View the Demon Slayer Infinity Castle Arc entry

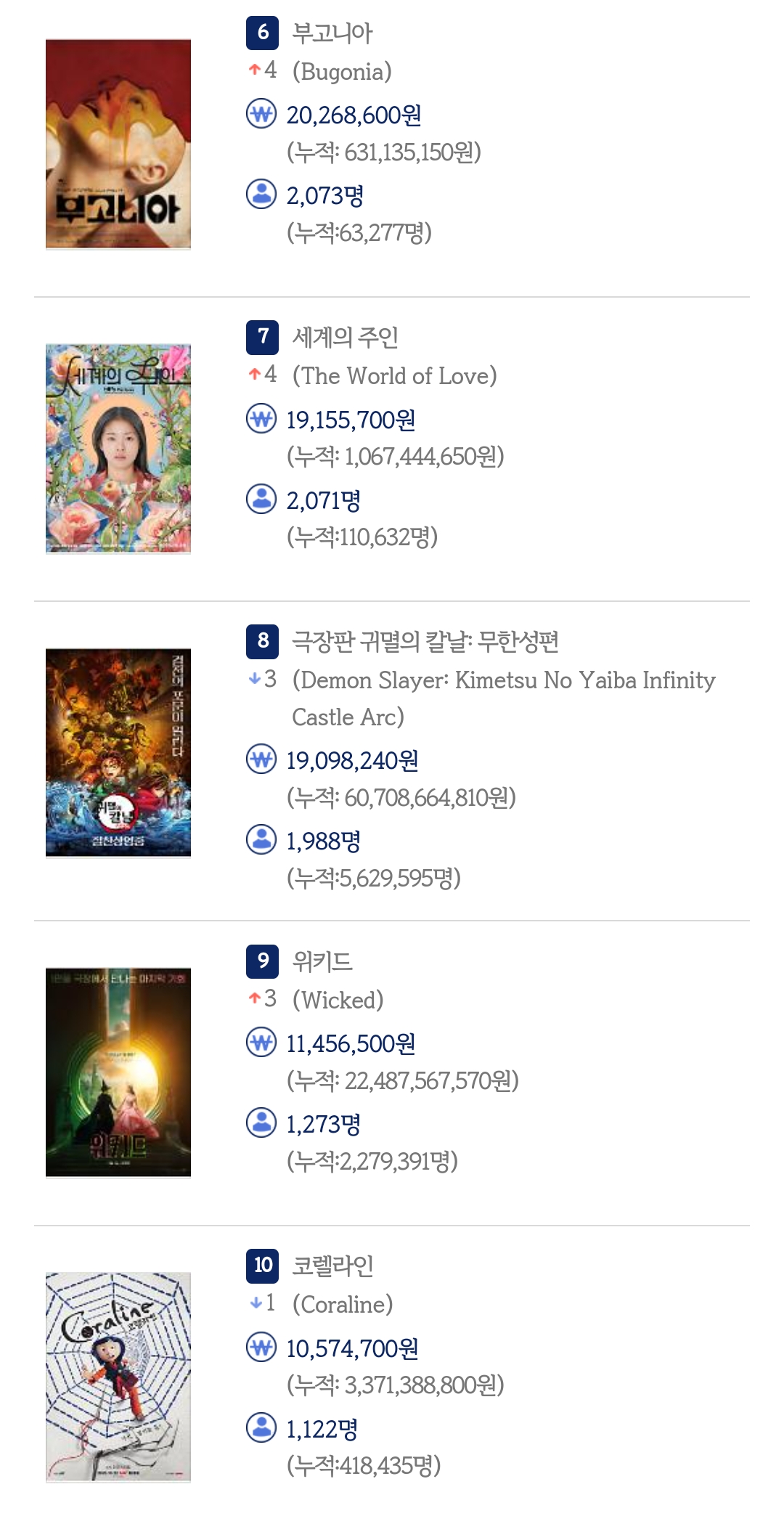click(425, 642)
